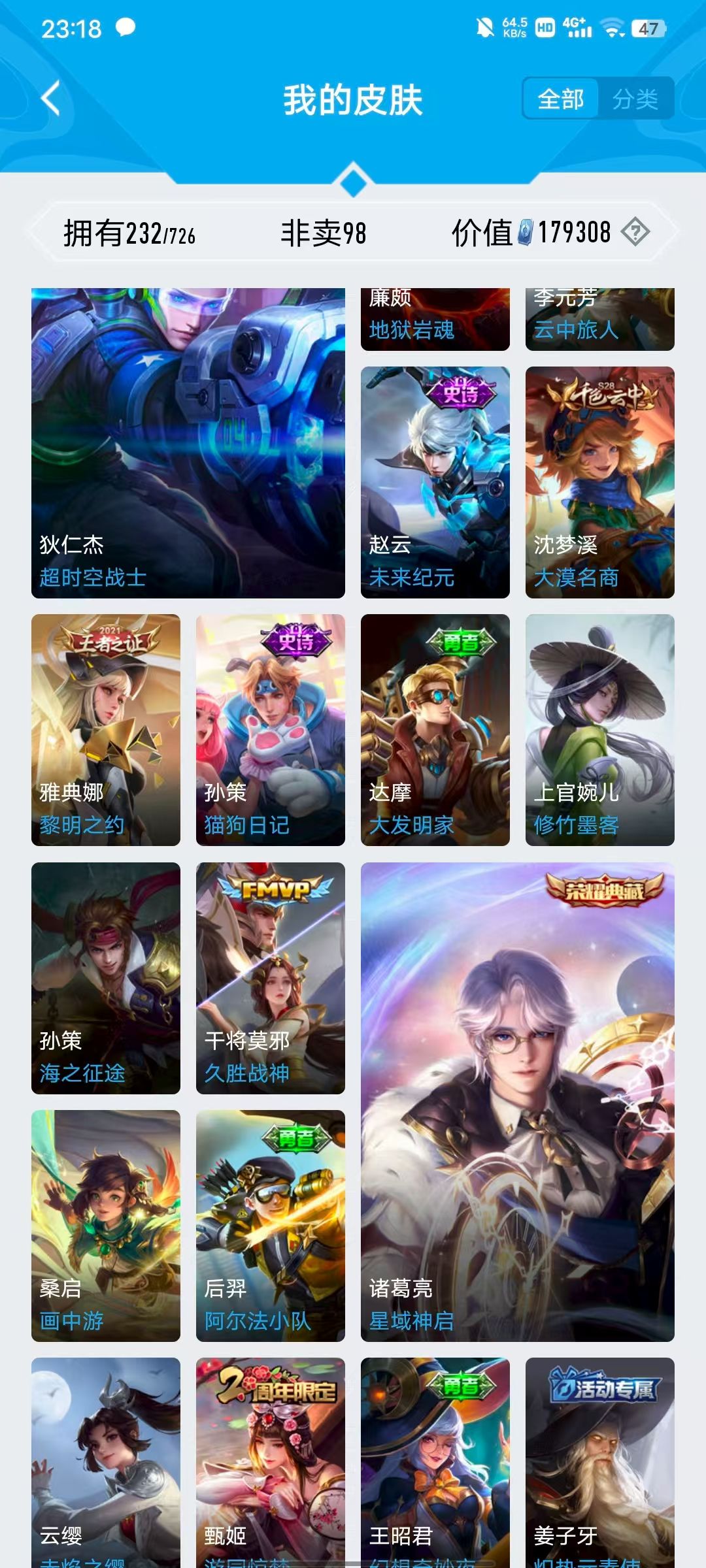Switch to the 分类 tab
706x1568 pixels.
click(x=635, y=99)
